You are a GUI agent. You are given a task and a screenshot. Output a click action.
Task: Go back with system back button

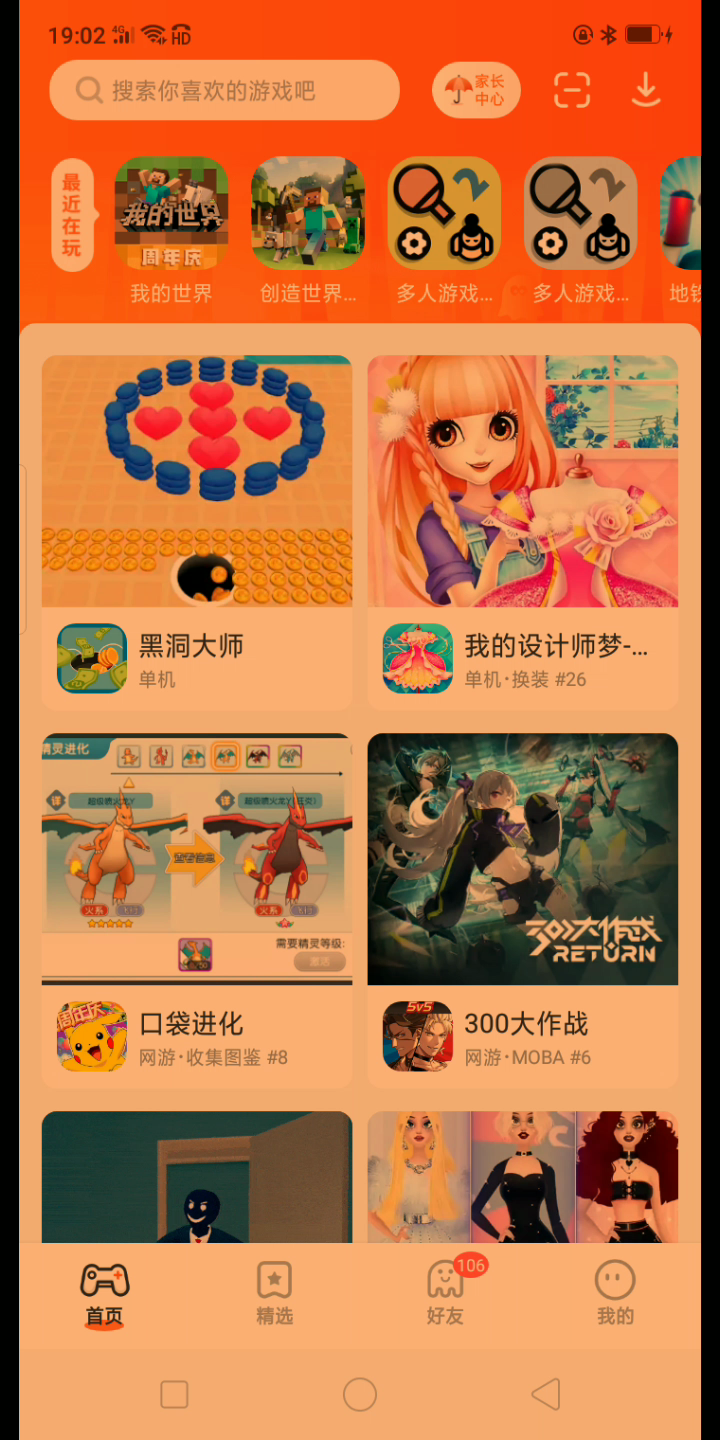click(545, 1394)
